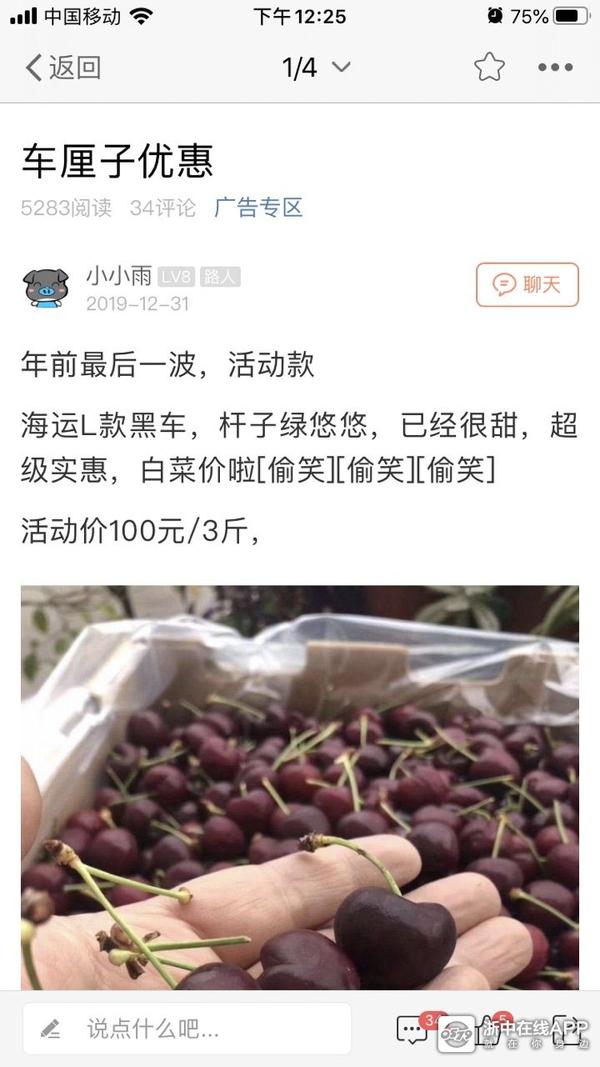Open the three-dot overflow menu
Viewport: 600px width, 1067px height.
coord(555,68)
